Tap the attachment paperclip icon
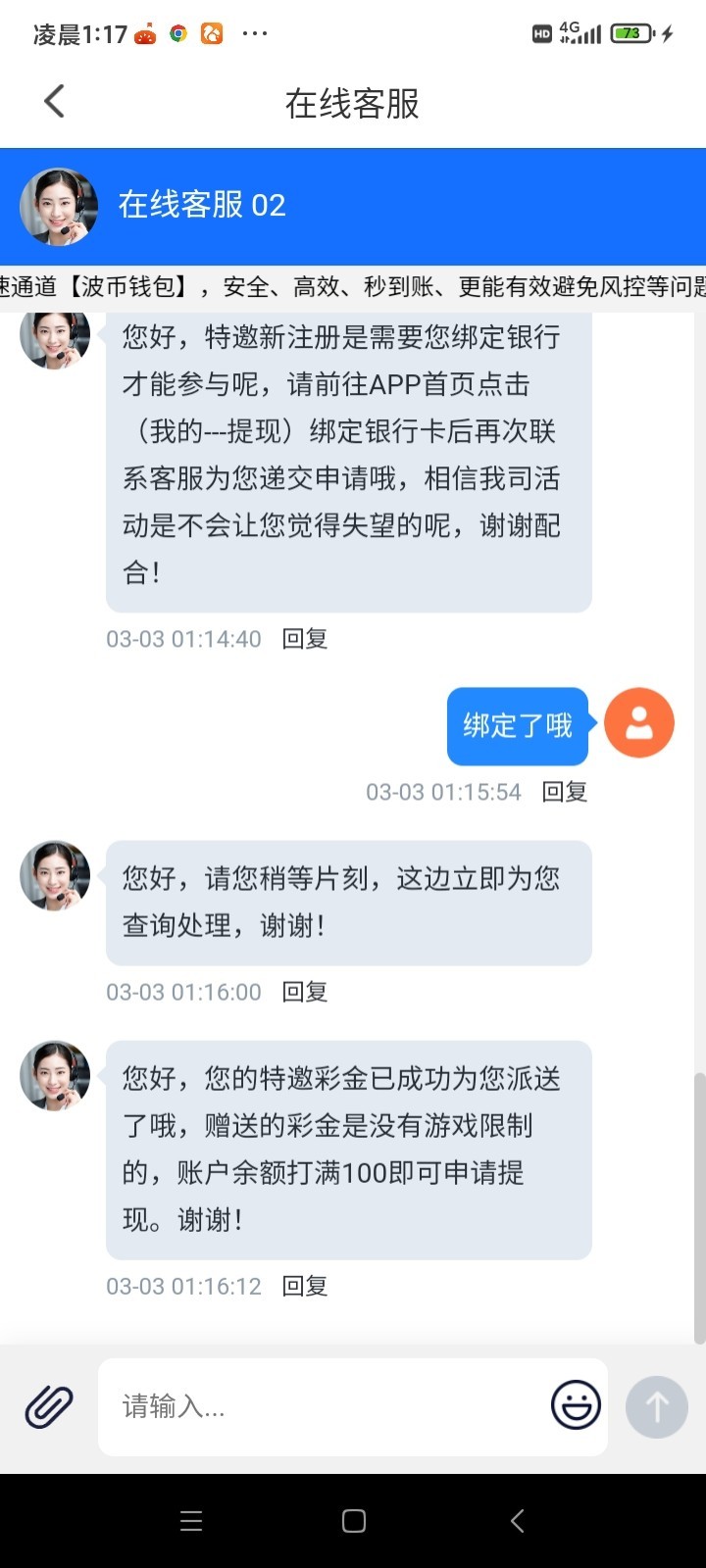 tap(49, 1407)
